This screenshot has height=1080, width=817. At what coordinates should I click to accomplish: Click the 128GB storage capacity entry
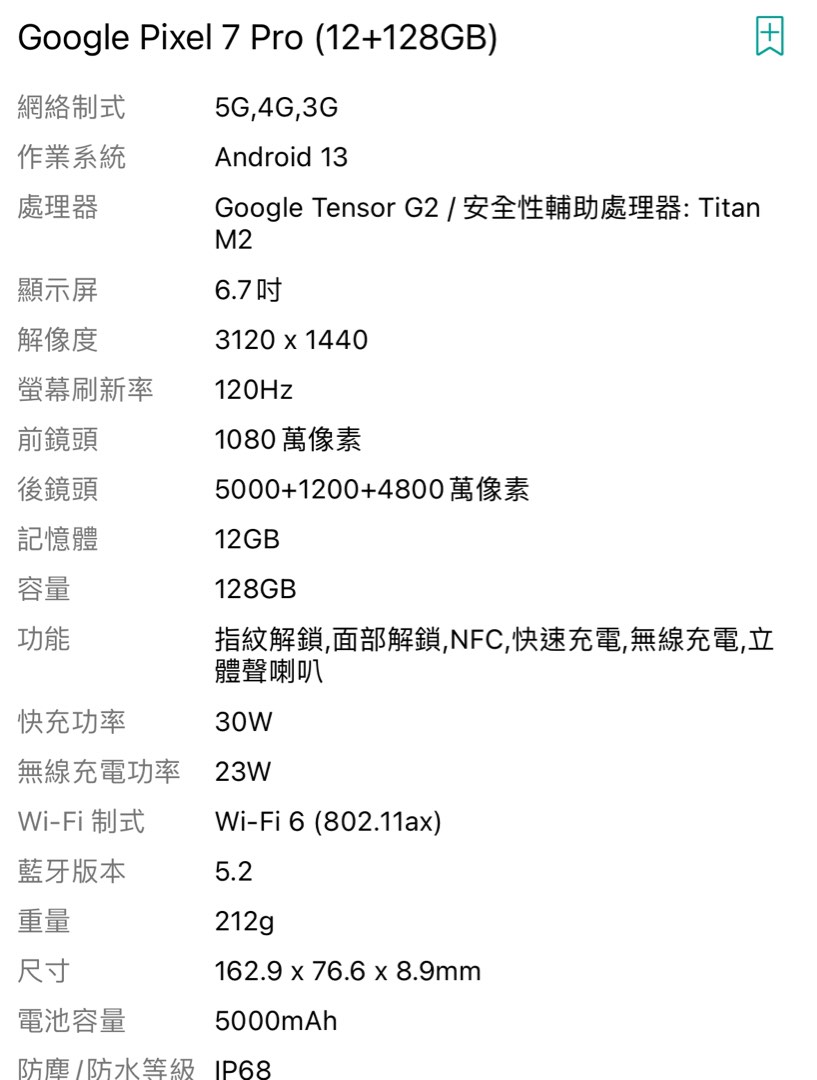tap(256, 590)
